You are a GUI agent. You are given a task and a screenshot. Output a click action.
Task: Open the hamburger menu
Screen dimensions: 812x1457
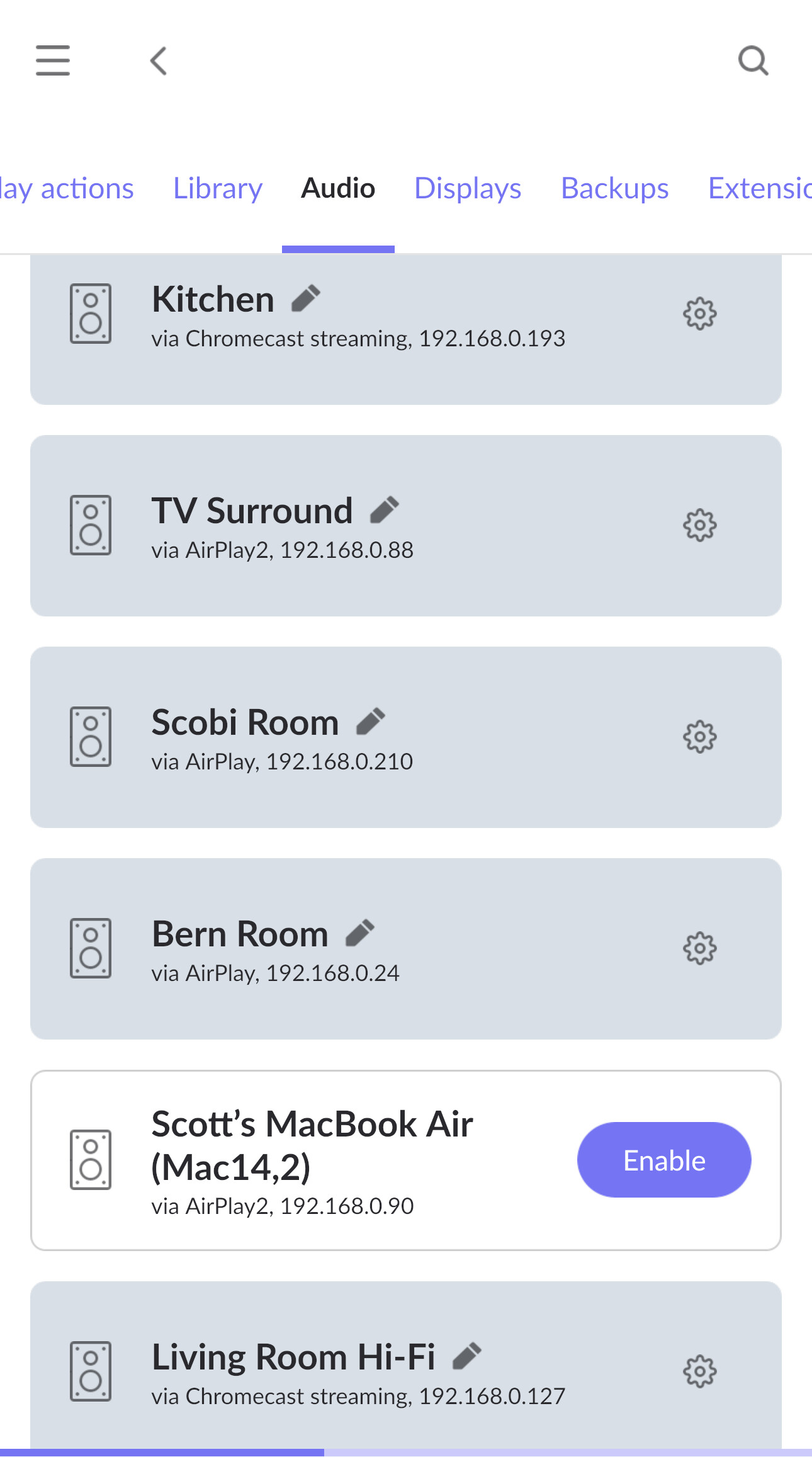tap(53, 60)
